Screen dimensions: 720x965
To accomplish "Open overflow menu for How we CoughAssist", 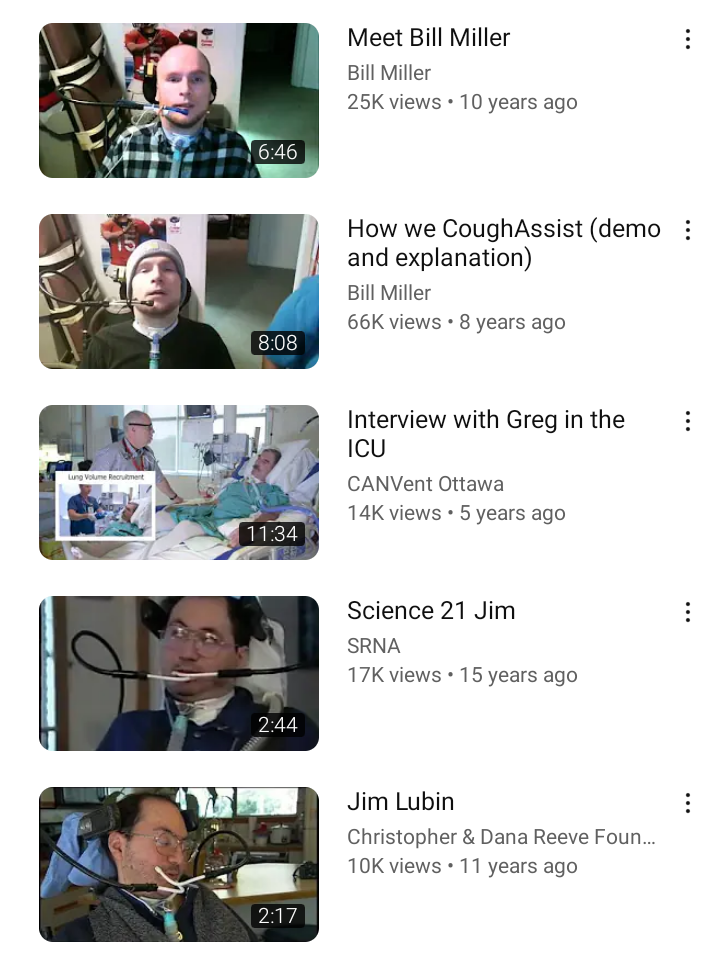I will (x=687, y=230).
